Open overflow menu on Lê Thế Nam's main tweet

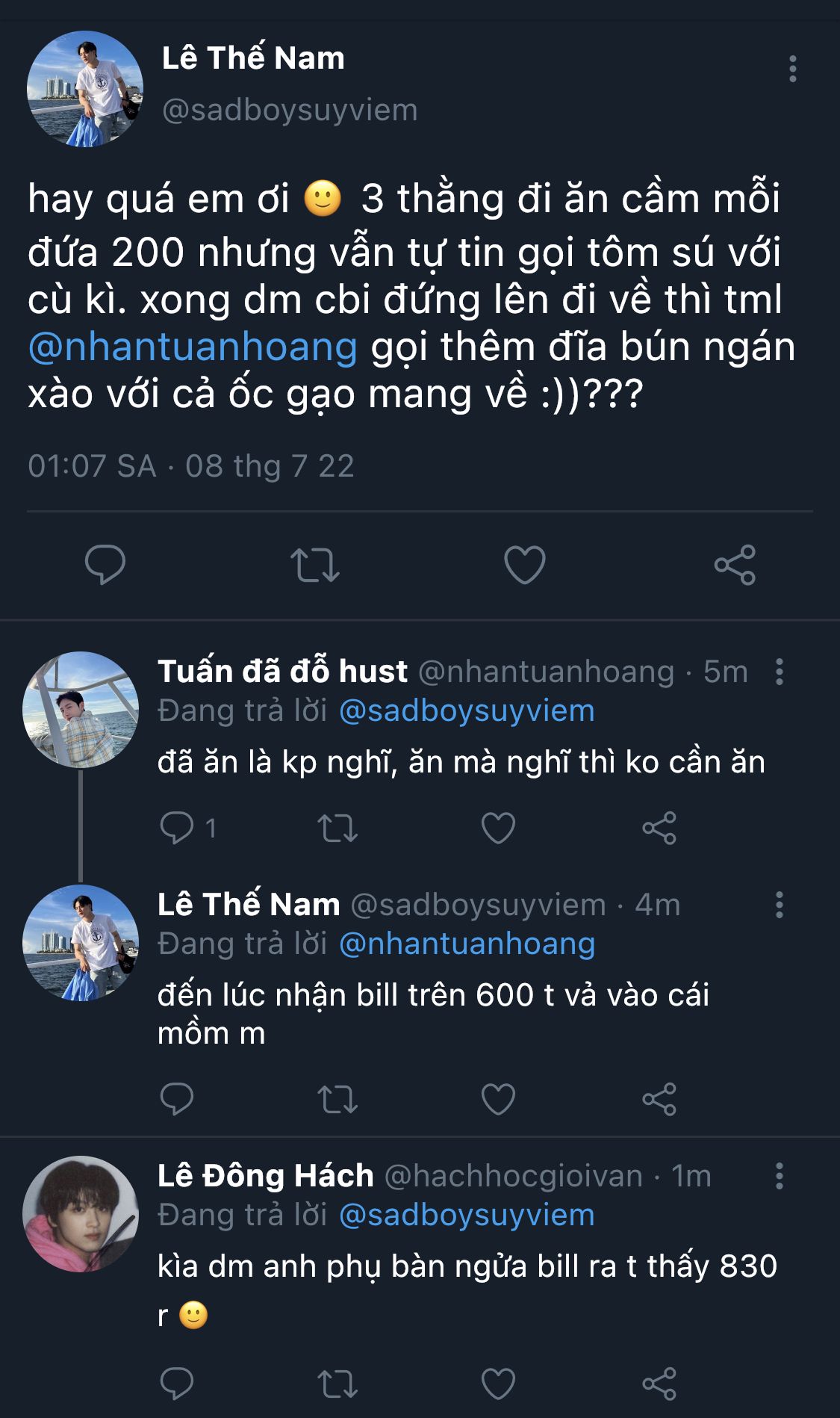(x=792, y=69)
